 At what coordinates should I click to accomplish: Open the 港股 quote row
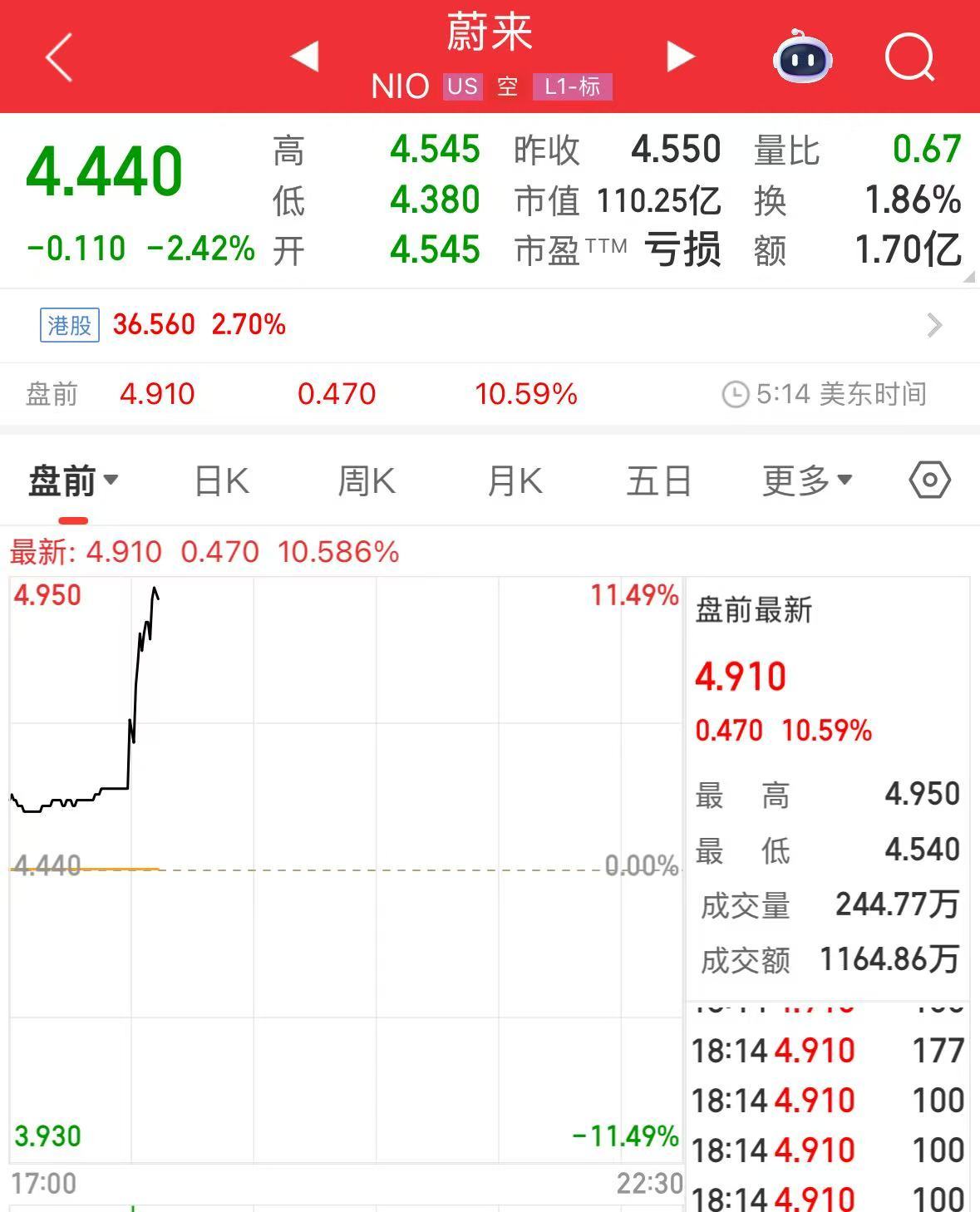pos(490,324)
